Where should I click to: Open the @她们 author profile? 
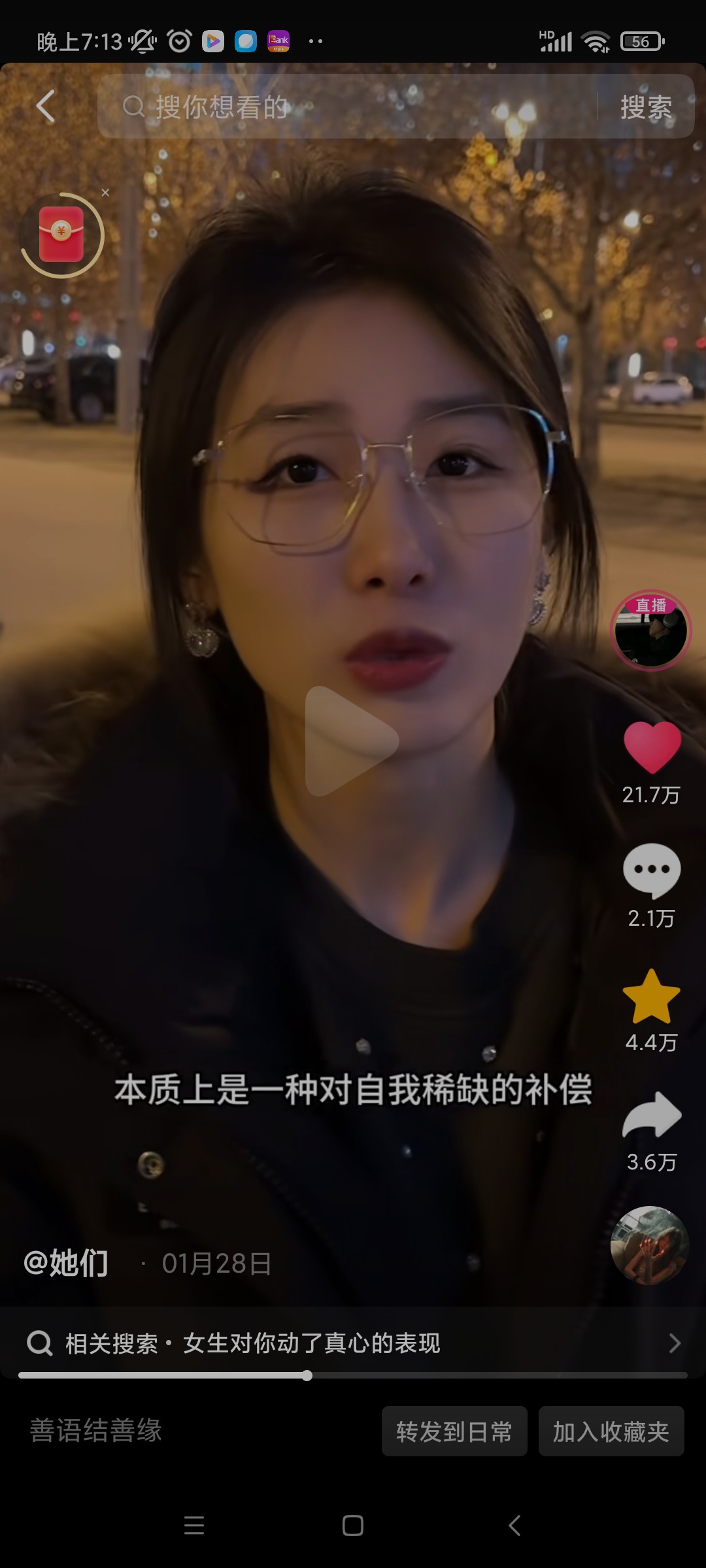(66, 1262)
